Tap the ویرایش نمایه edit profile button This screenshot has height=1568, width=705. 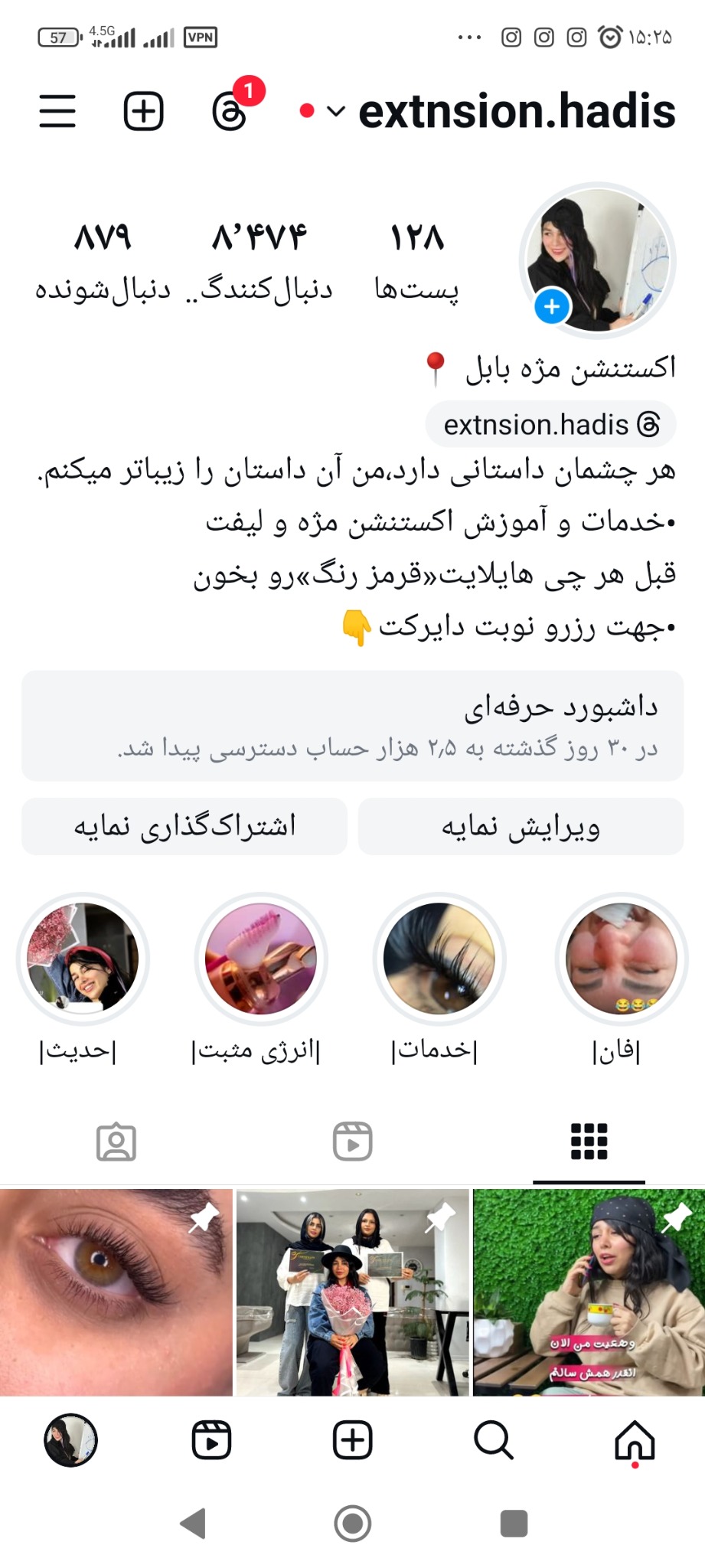coord(521,826)
